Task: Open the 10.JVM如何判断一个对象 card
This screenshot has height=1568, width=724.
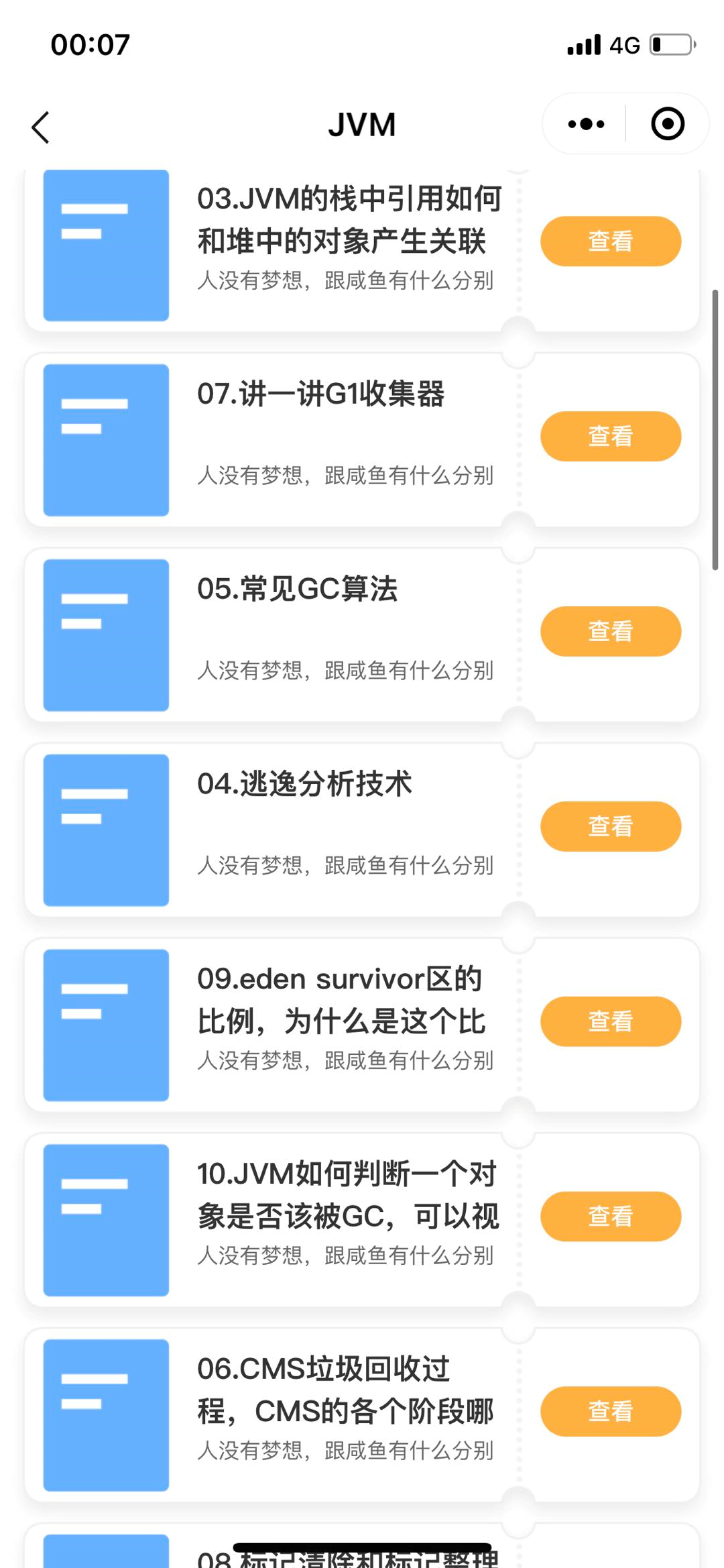Action: [x=347, y=1195]
